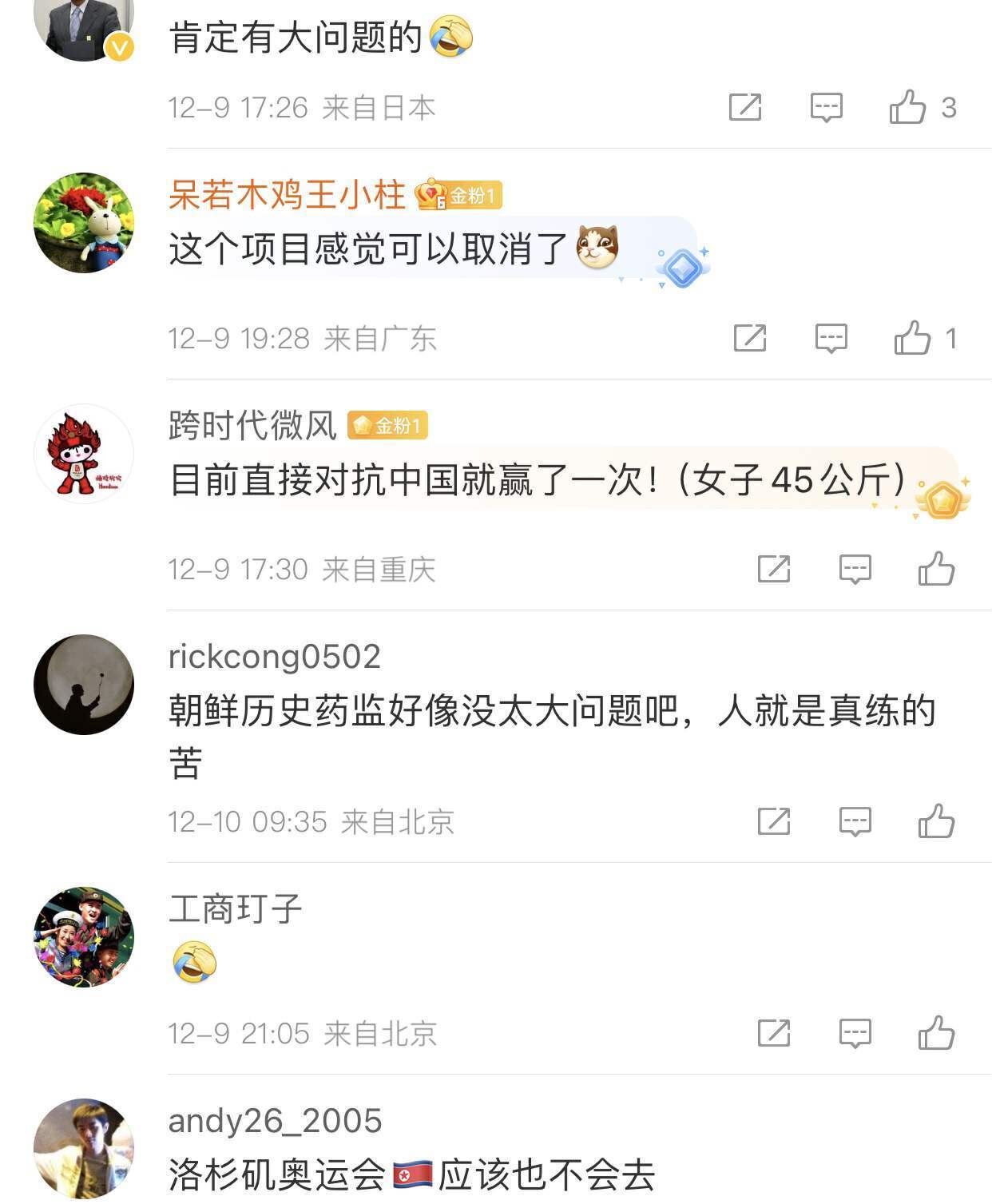Image resolution: width=992 pixels, height=1204 pixels.
Task: Repost 工商玎子's comment
Action: point(773,1033)
